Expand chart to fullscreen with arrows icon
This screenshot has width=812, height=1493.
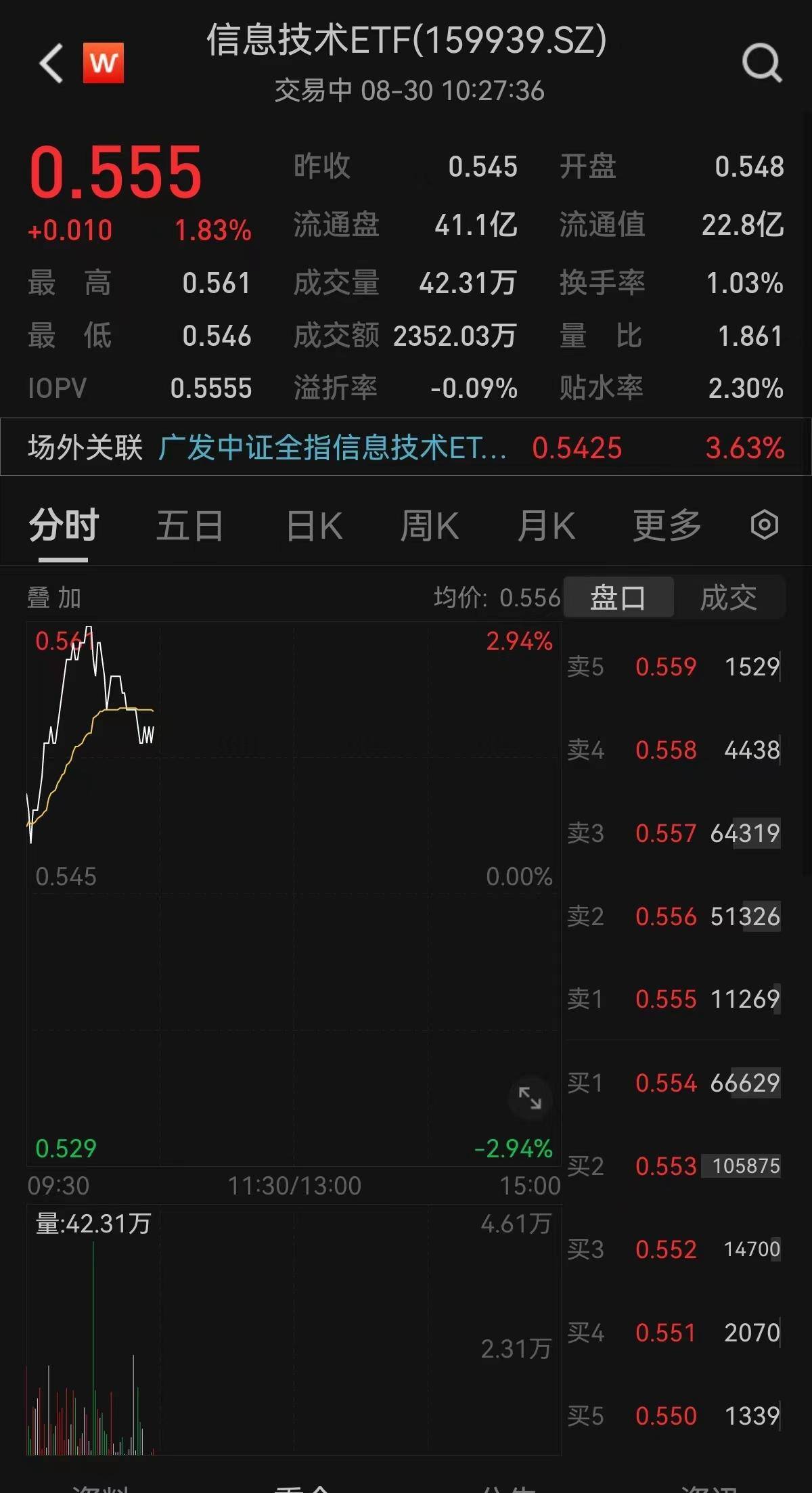point(530,1096)
